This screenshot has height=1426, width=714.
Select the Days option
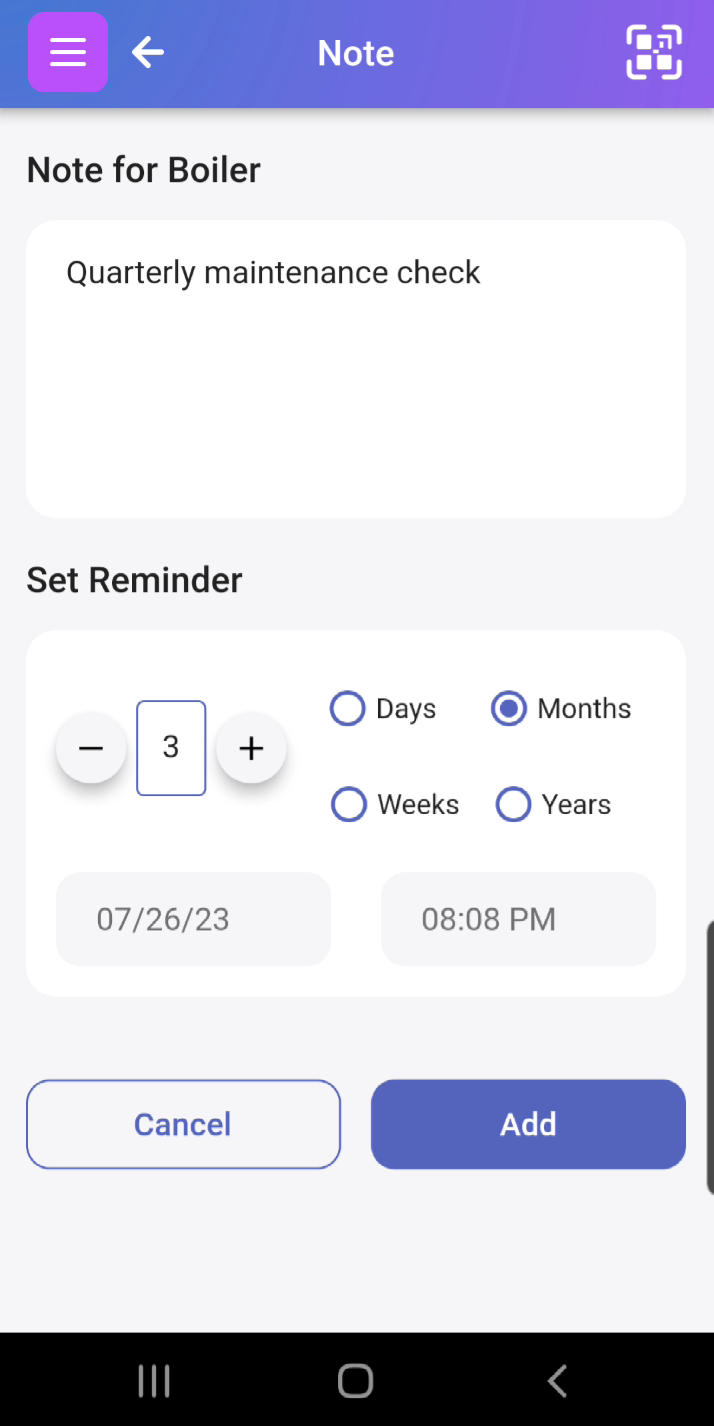(383, 709)
